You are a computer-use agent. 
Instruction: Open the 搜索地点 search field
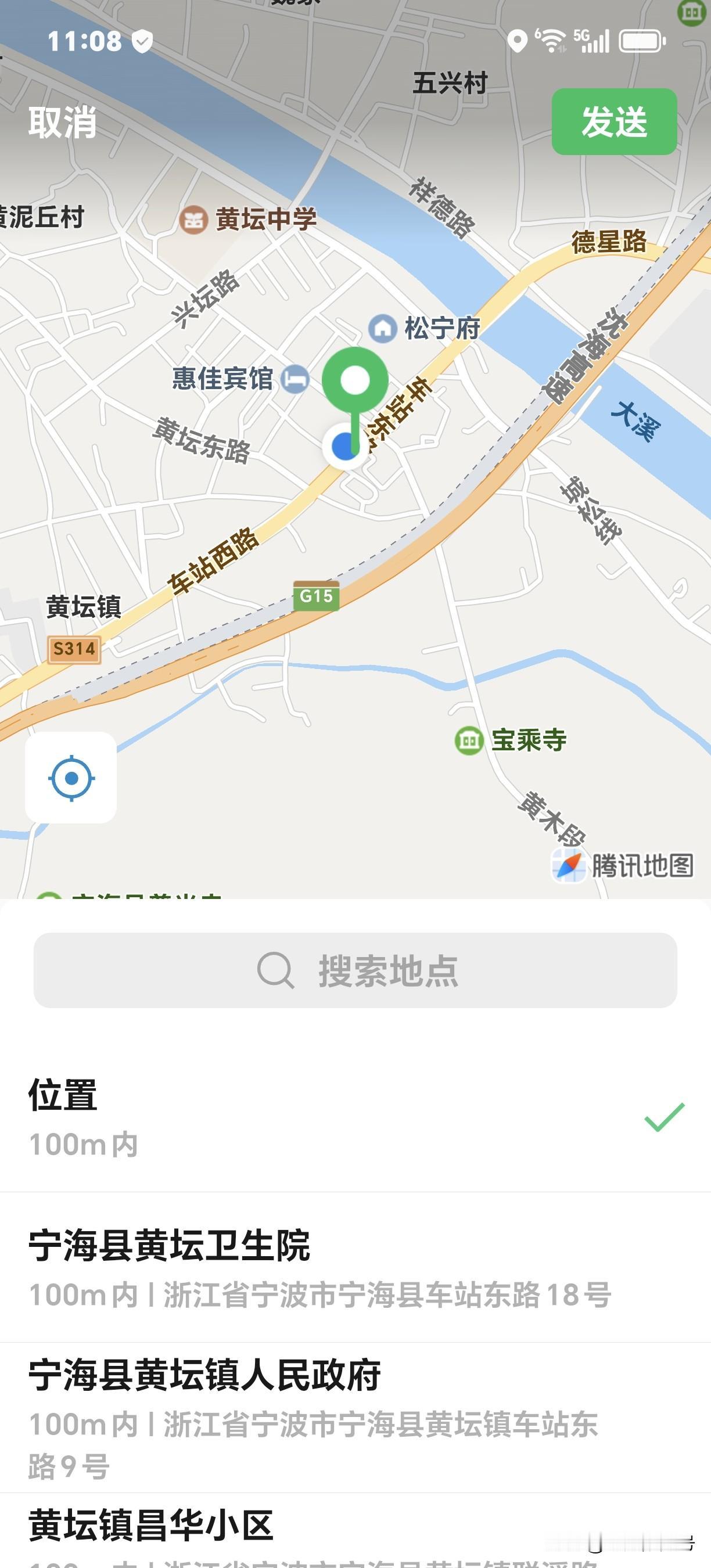[355, 970]
